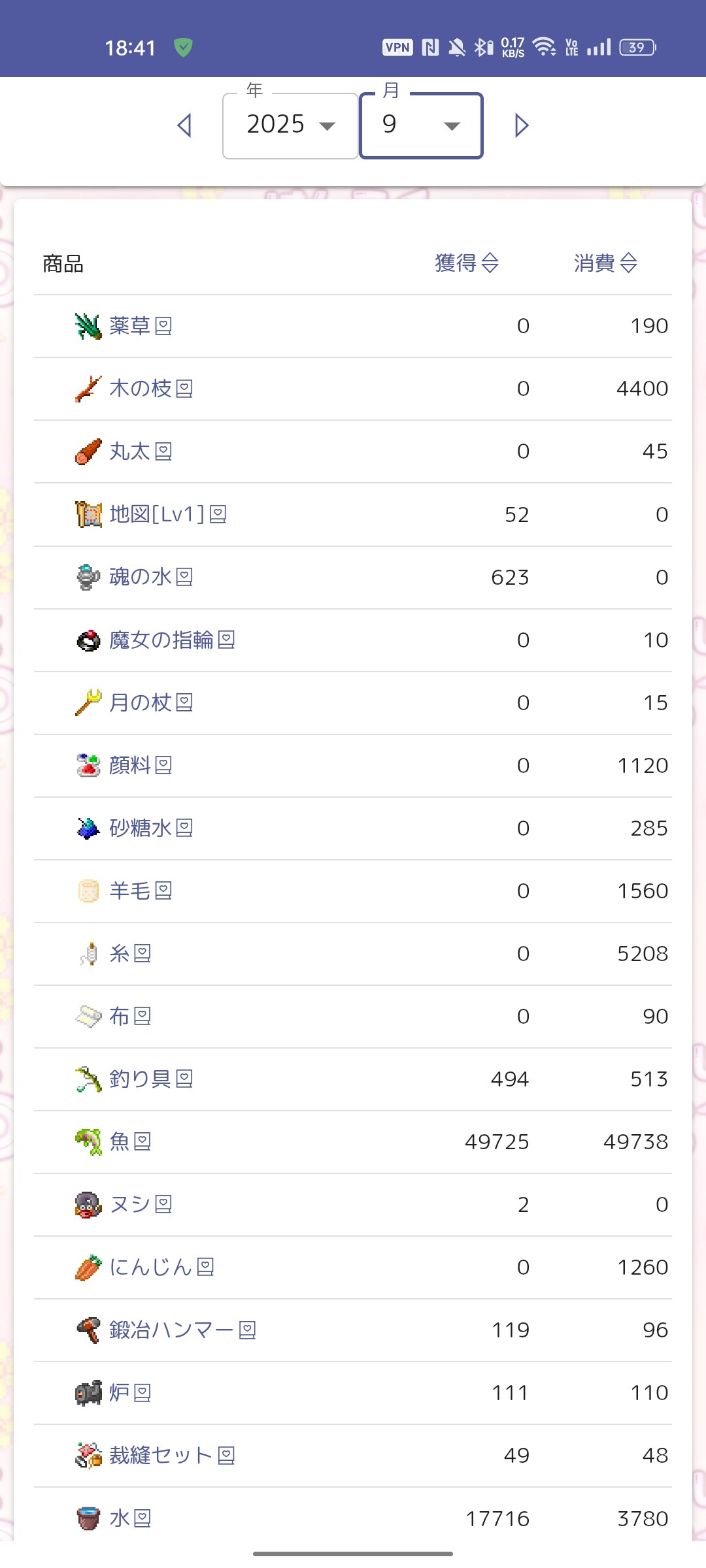Screen dimensions: 706x1568
Task: Open the にんじん item link
Action: [x=151, y=1267]
